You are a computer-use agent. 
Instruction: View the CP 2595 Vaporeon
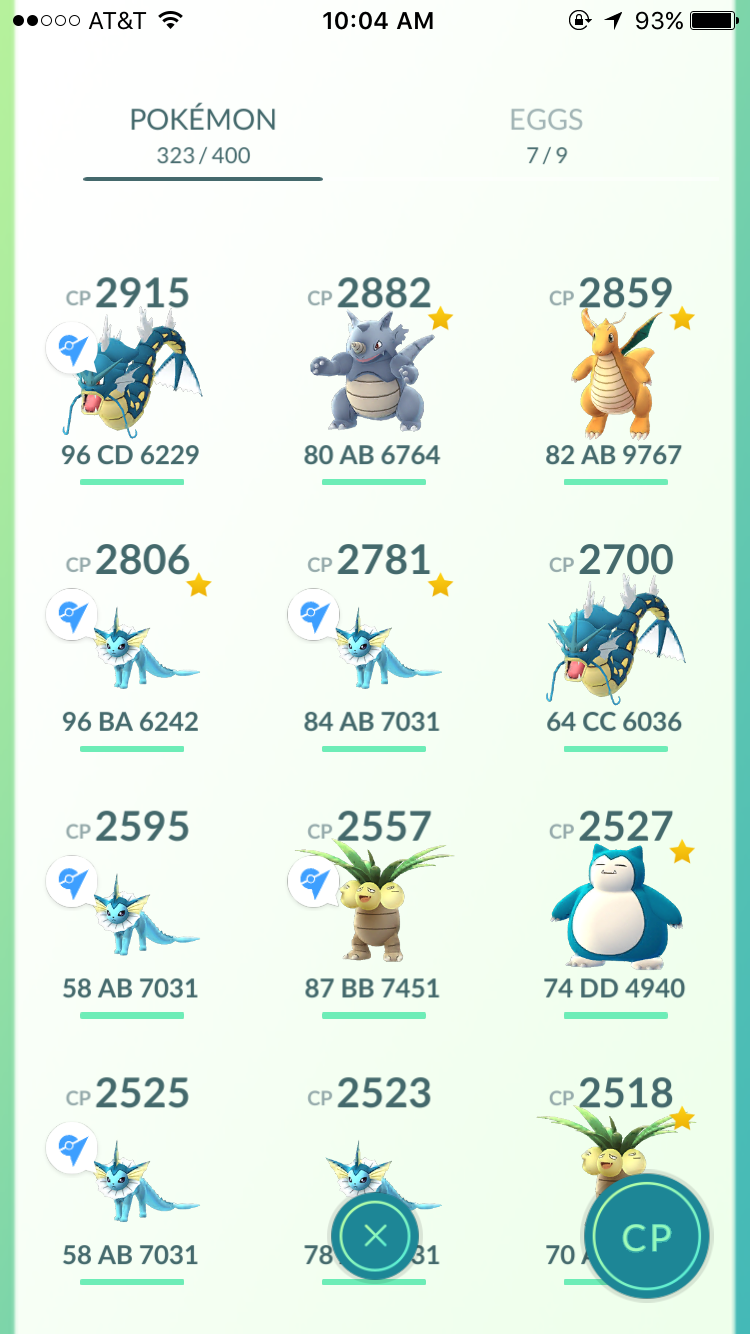[131, 913]
